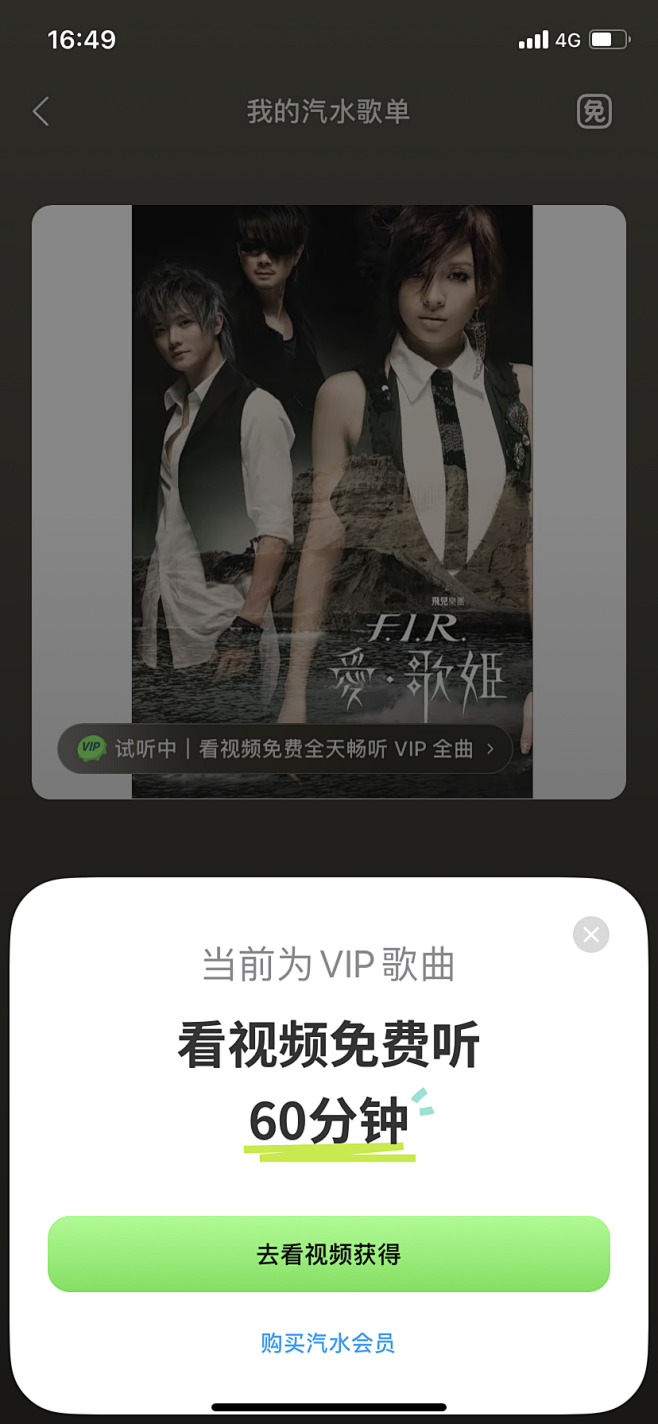
Task: Open the 购买汽水会员 link
Action: pos(328,1343)
